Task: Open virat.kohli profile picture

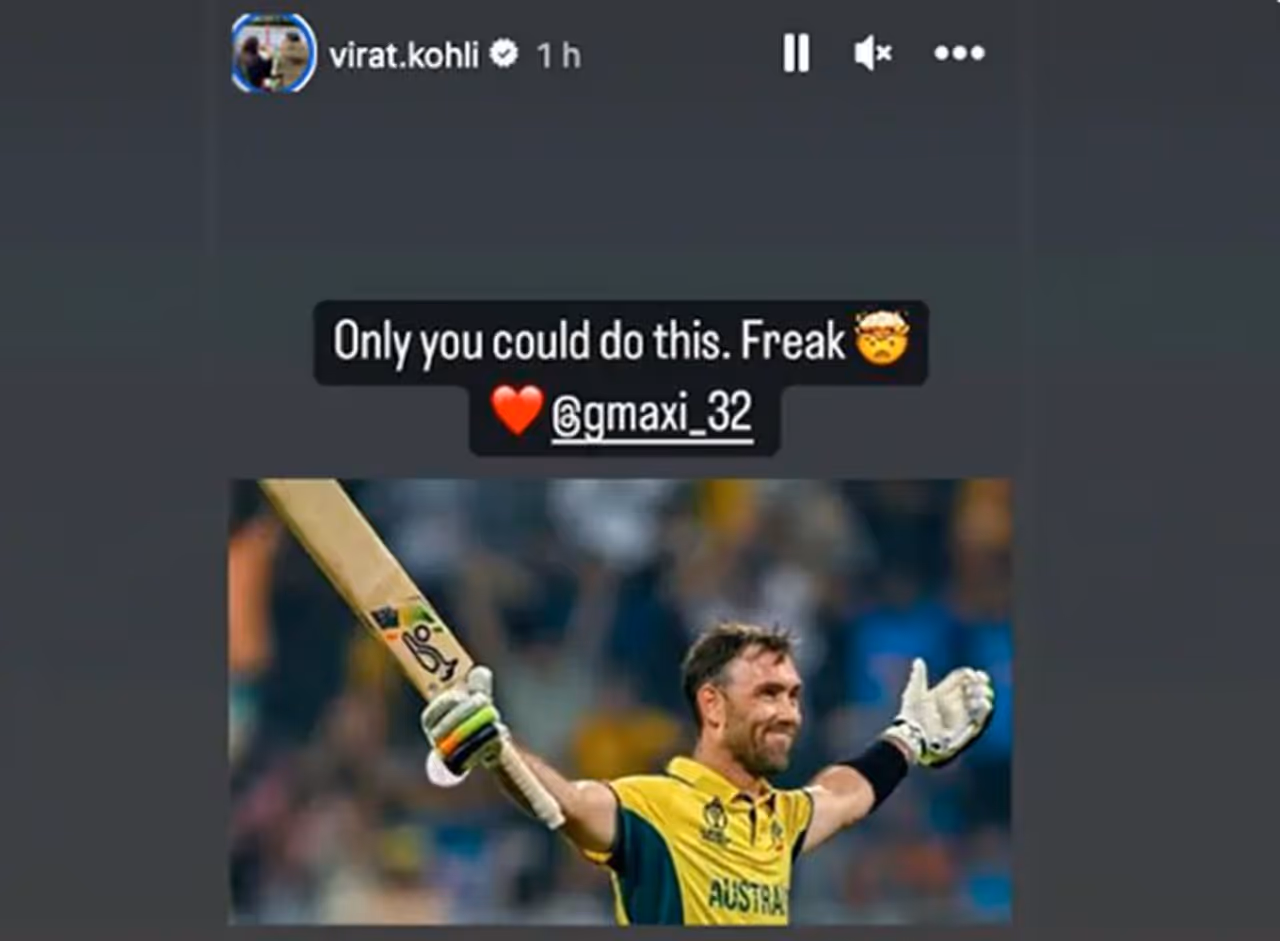Action: coord(274,54)
